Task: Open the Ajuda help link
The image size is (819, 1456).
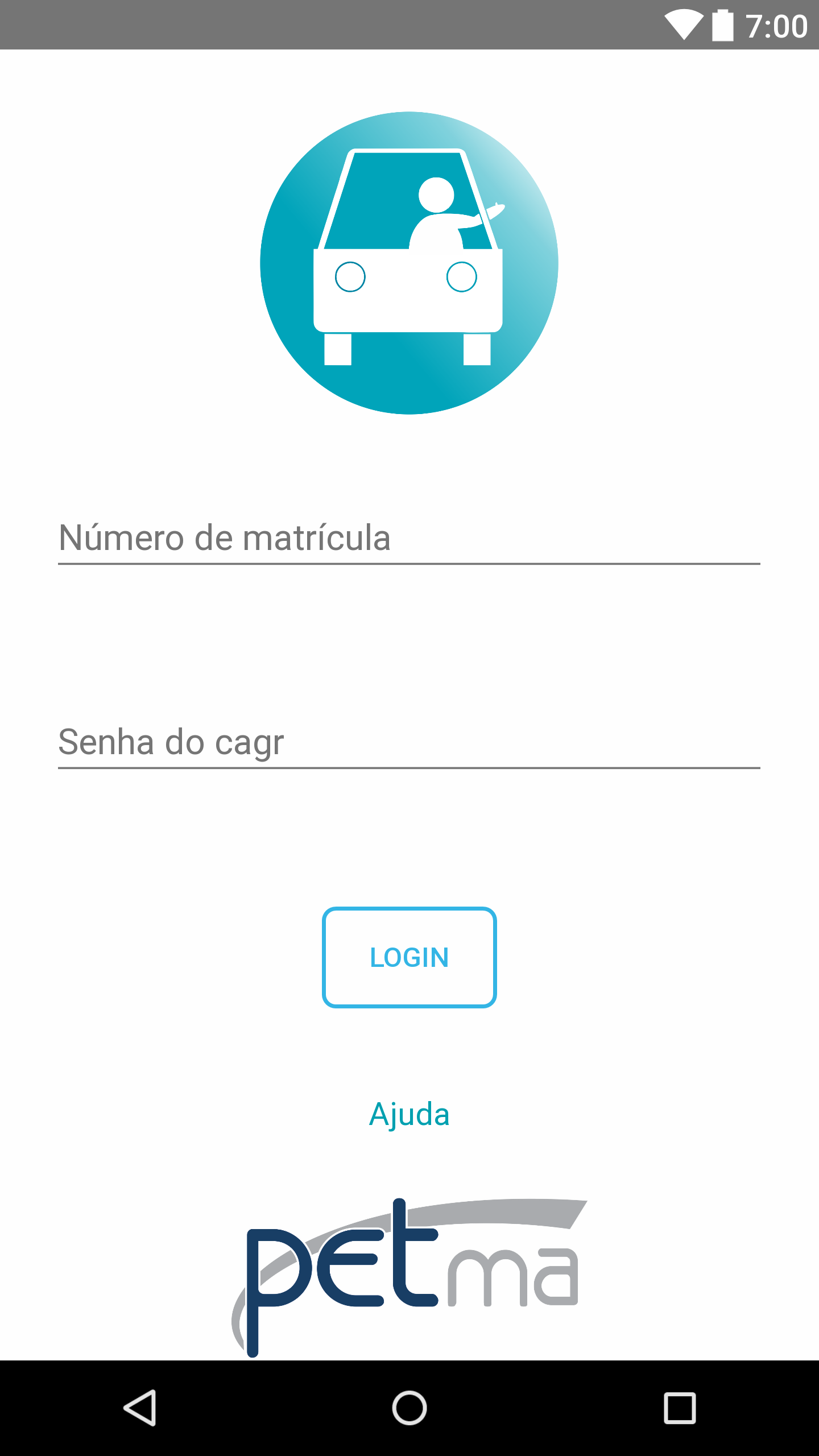Action: click(x=409, y=1114)
